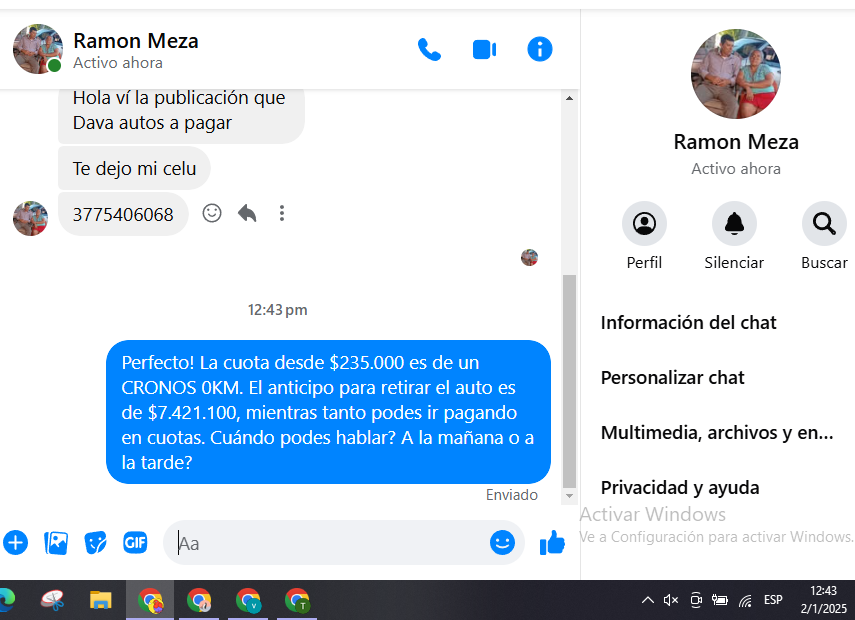Viewport: 855px width, 620px height.
Task: Open the plus actions menu
Action: click(x=16, y=543)
